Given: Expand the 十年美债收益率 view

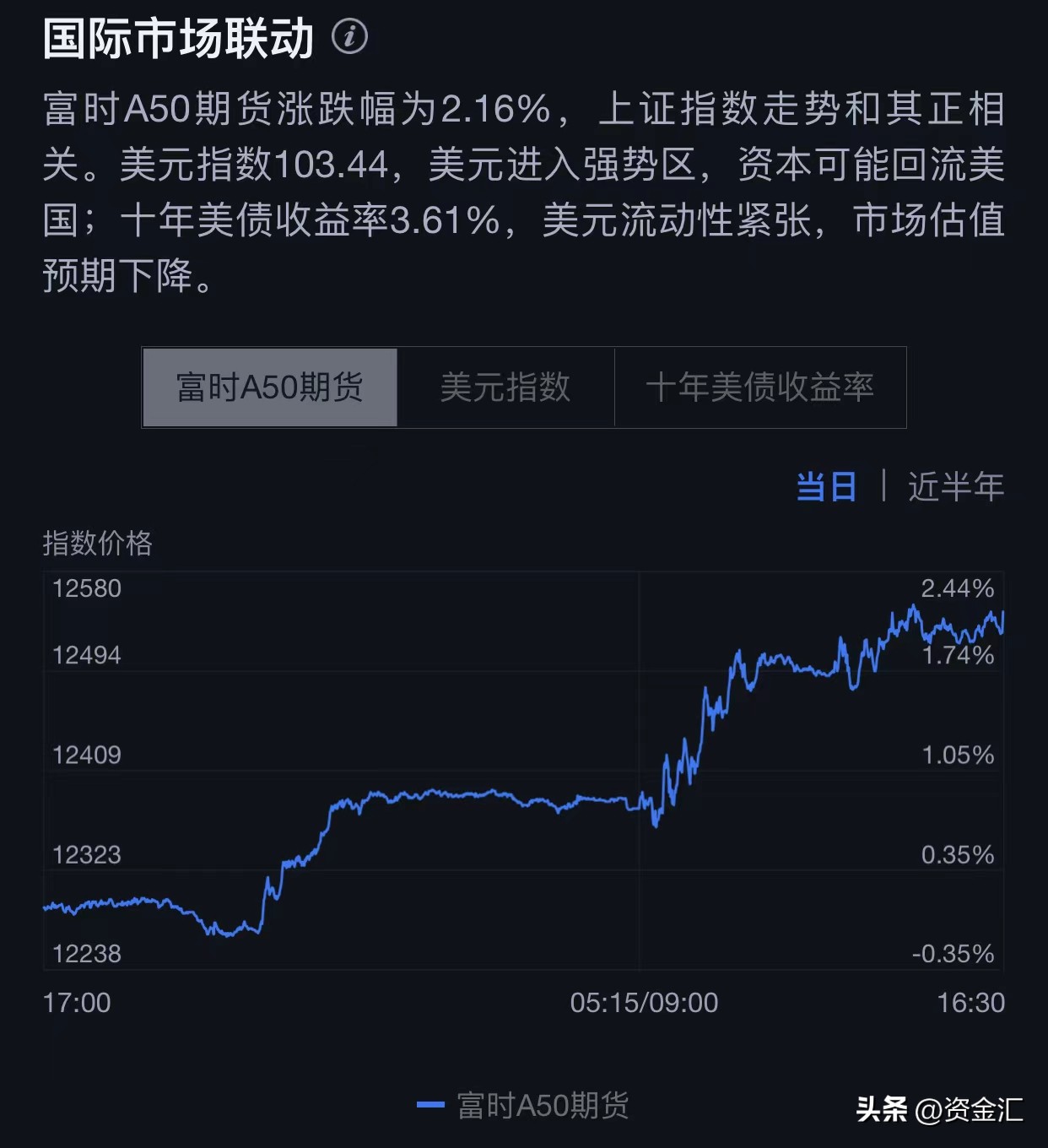Looking at the screenshot, I should 760,387.
